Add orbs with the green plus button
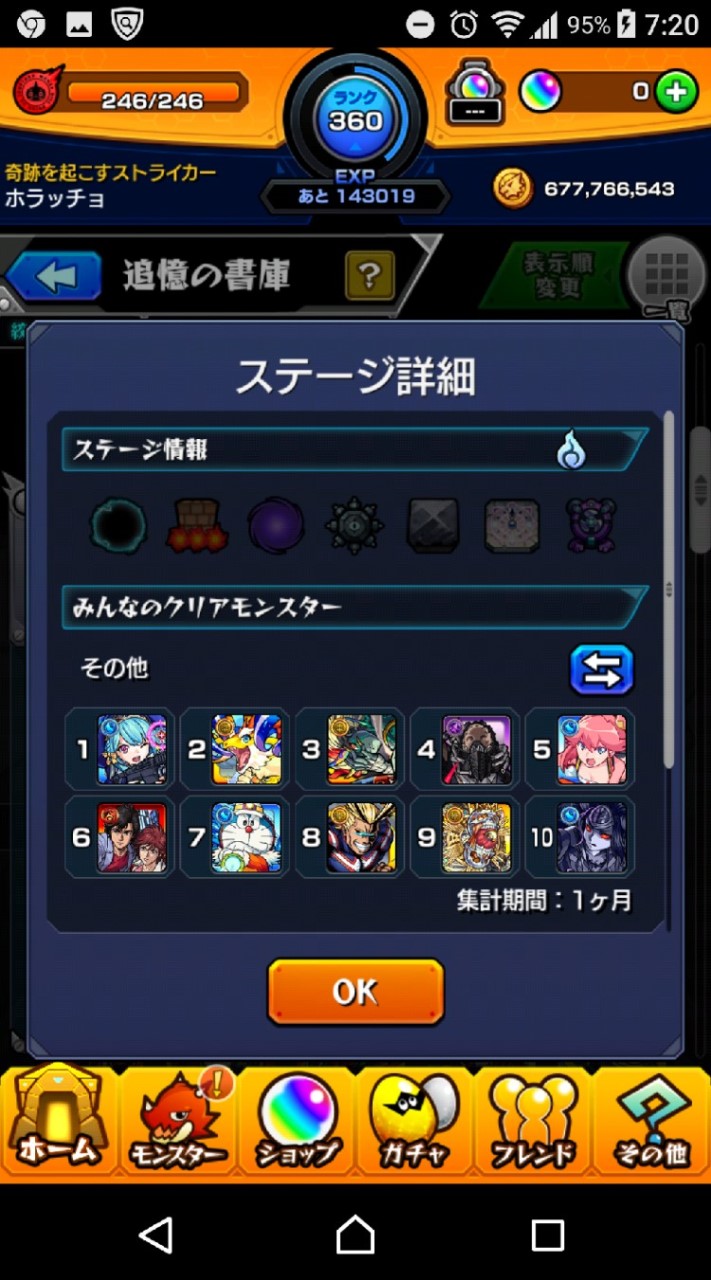Viewport: 711px width, 1280px height. [677, 93]
